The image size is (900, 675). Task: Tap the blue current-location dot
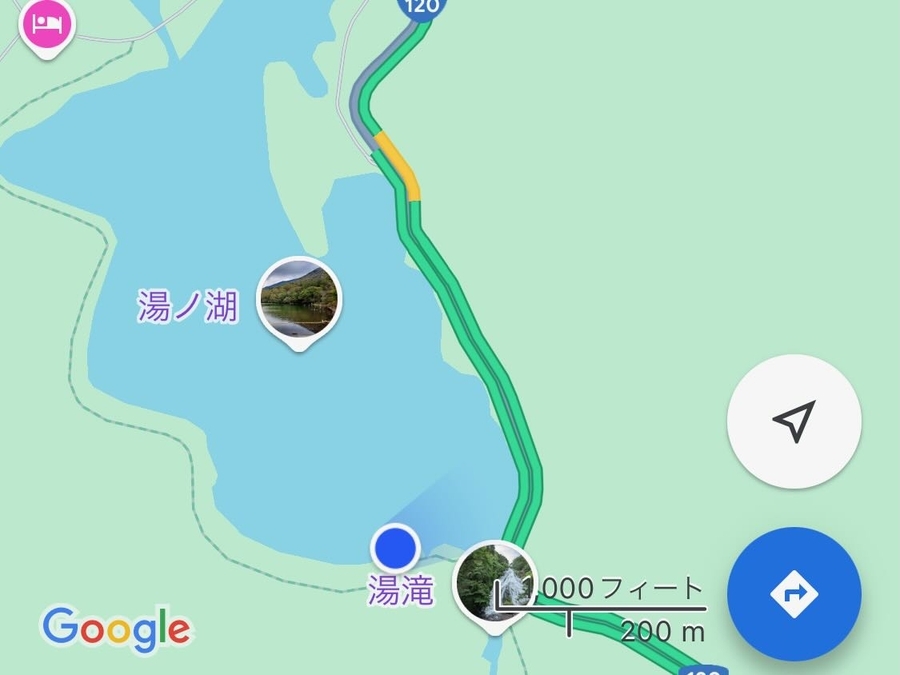click(395, 548)
